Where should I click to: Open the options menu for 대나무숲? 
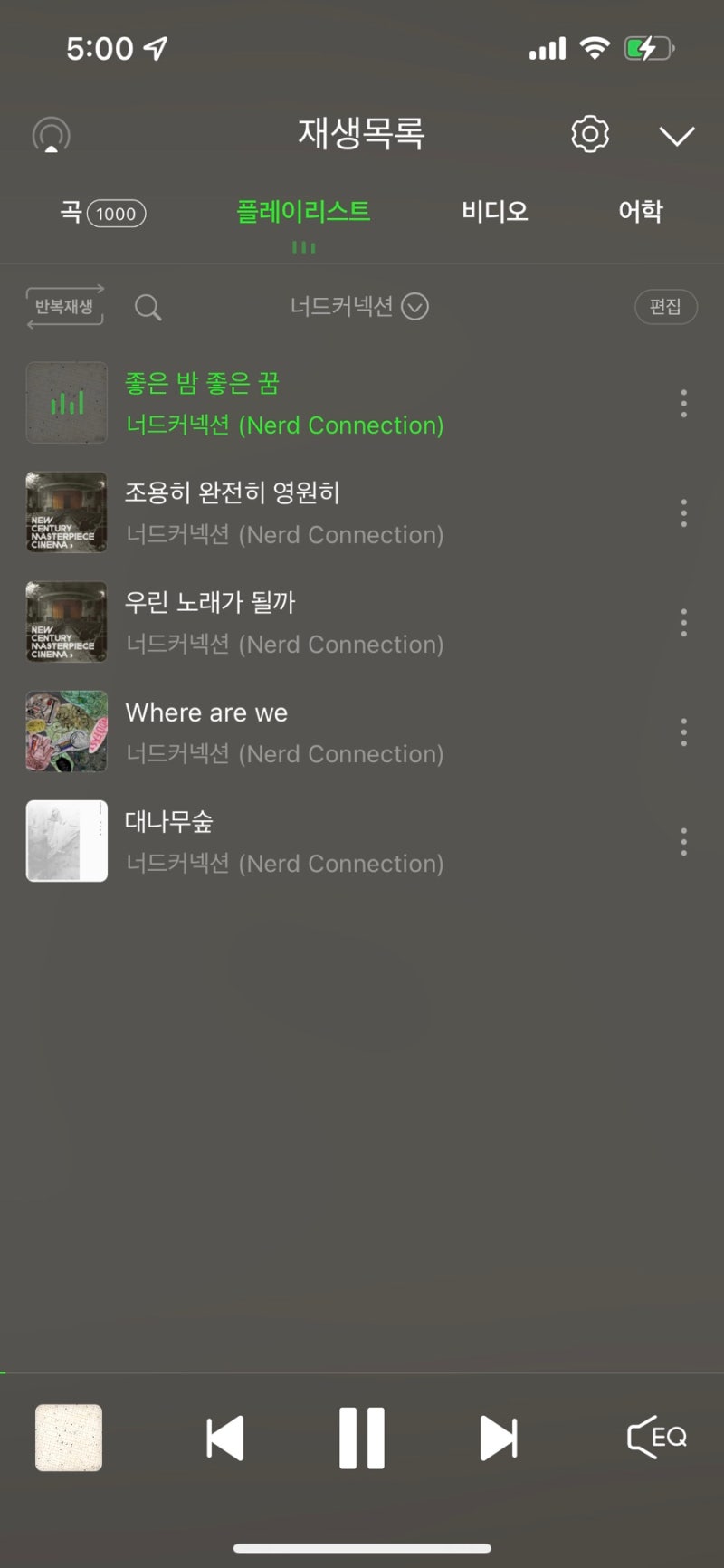click(683, 842)
